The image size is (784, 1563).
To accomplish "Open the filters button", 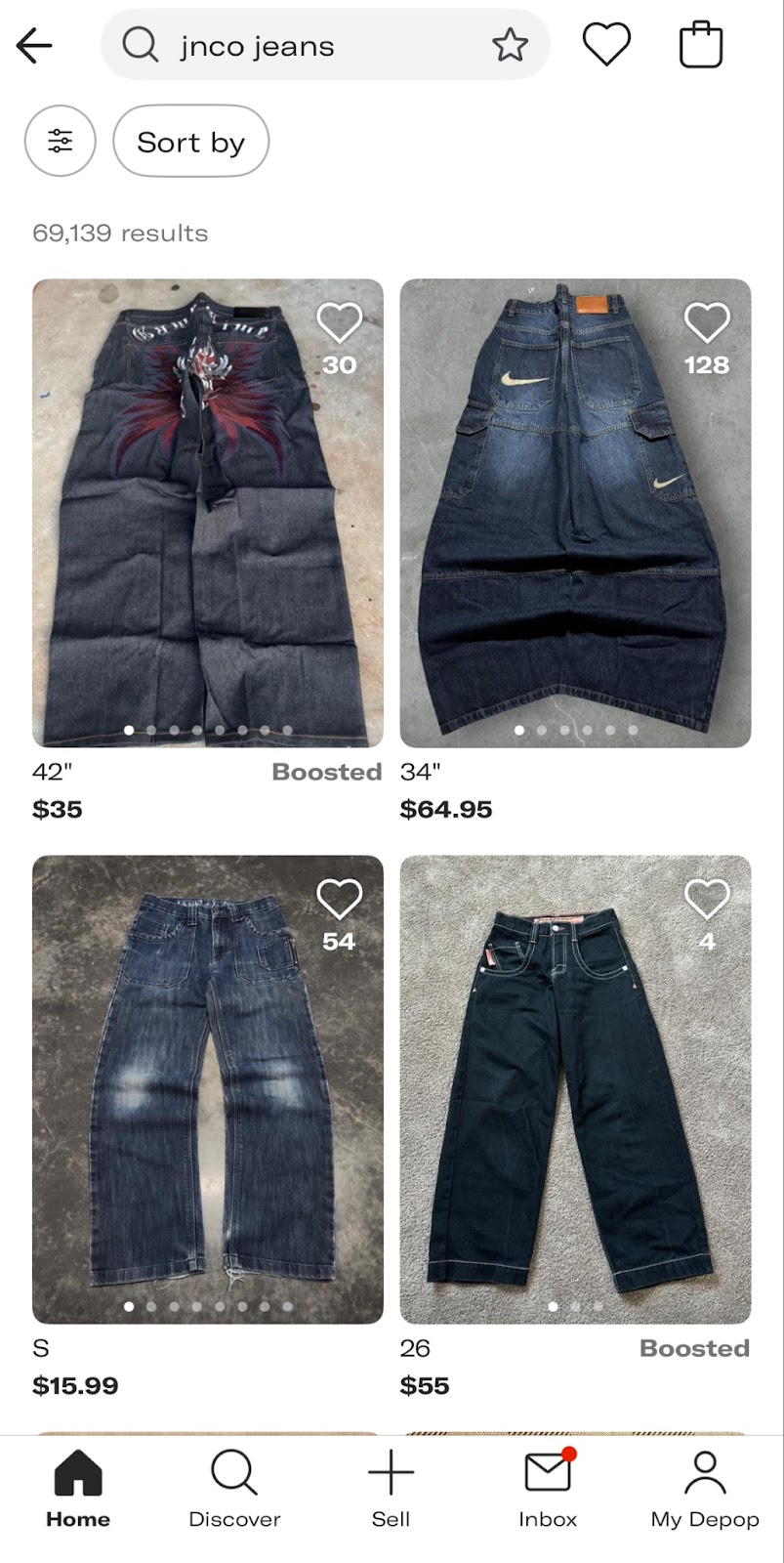I will 61,142.
